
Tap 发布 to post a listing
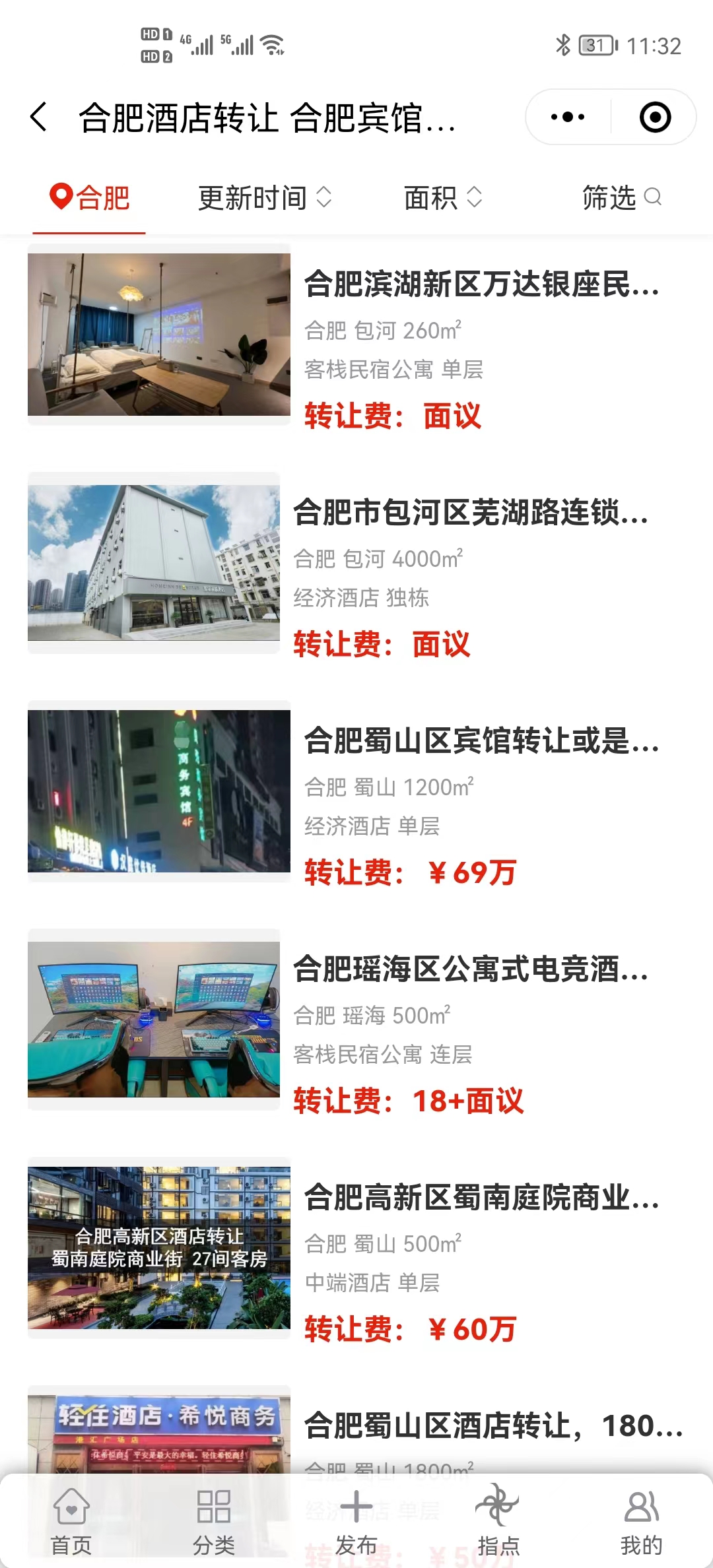click(356, 1520)
